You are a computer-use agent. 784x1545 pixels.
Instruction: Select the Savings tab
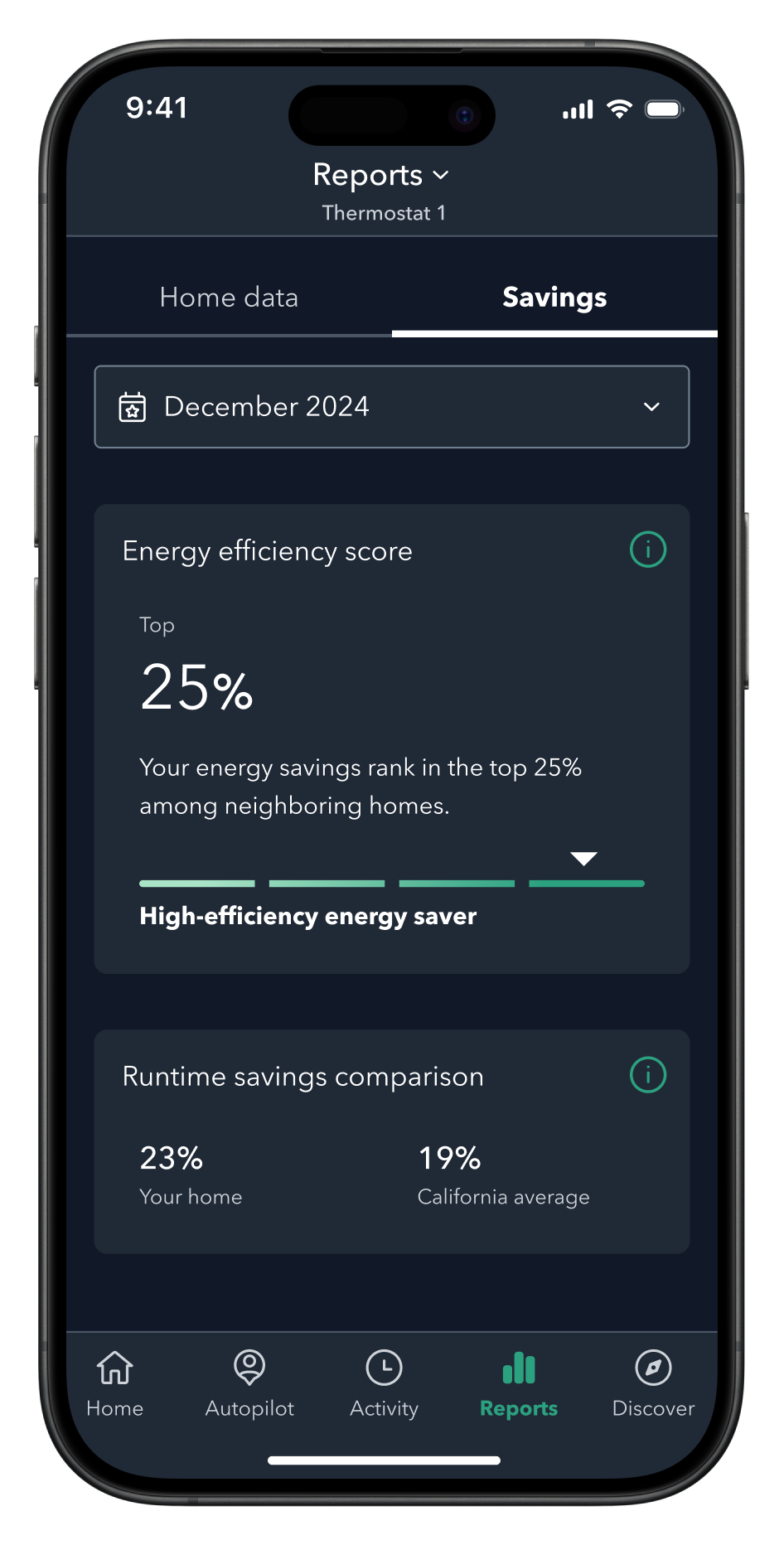point(554,298)
